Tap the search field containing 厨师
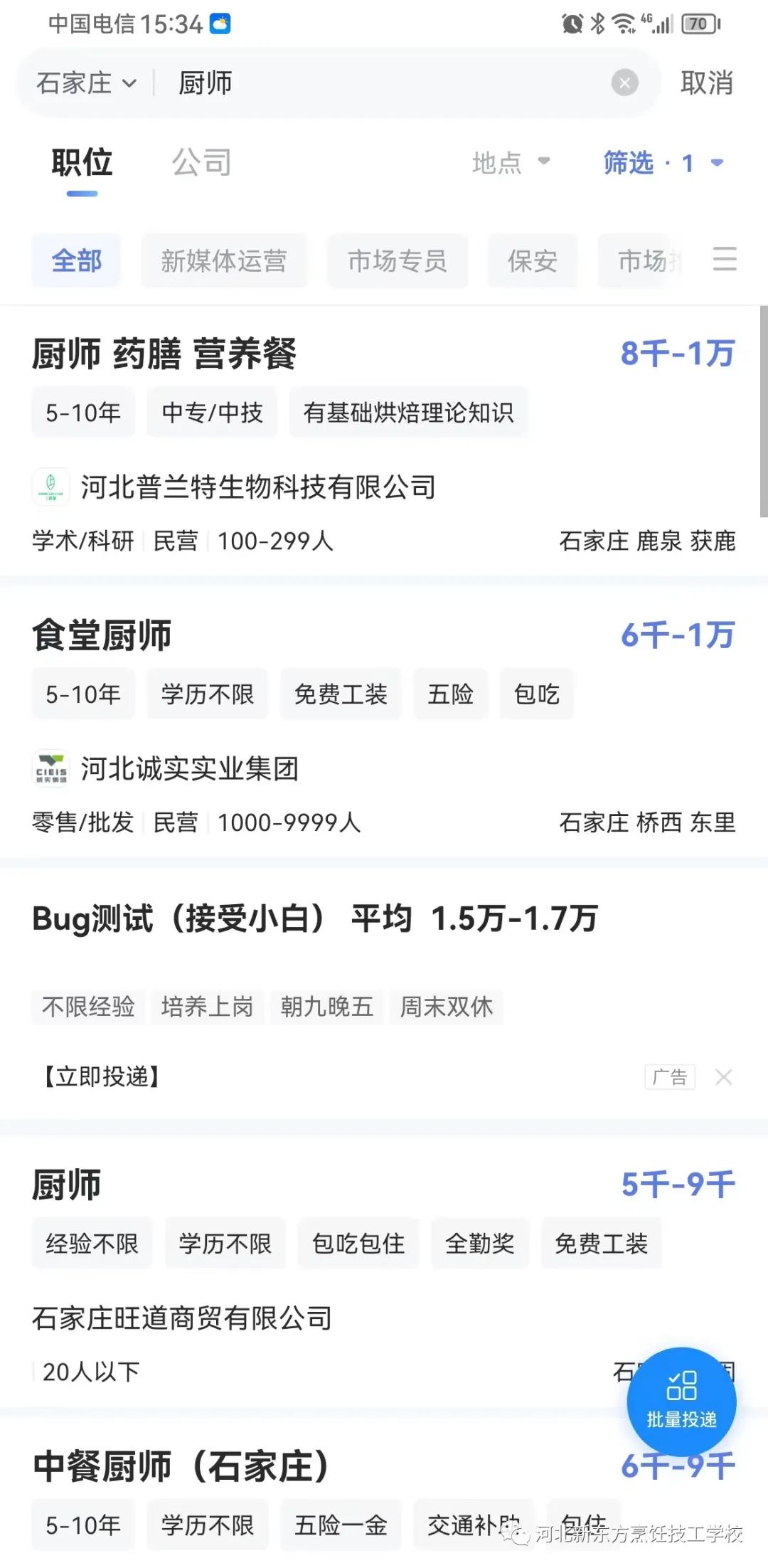This screenshot has width=768, height=1568. [384, 83]
